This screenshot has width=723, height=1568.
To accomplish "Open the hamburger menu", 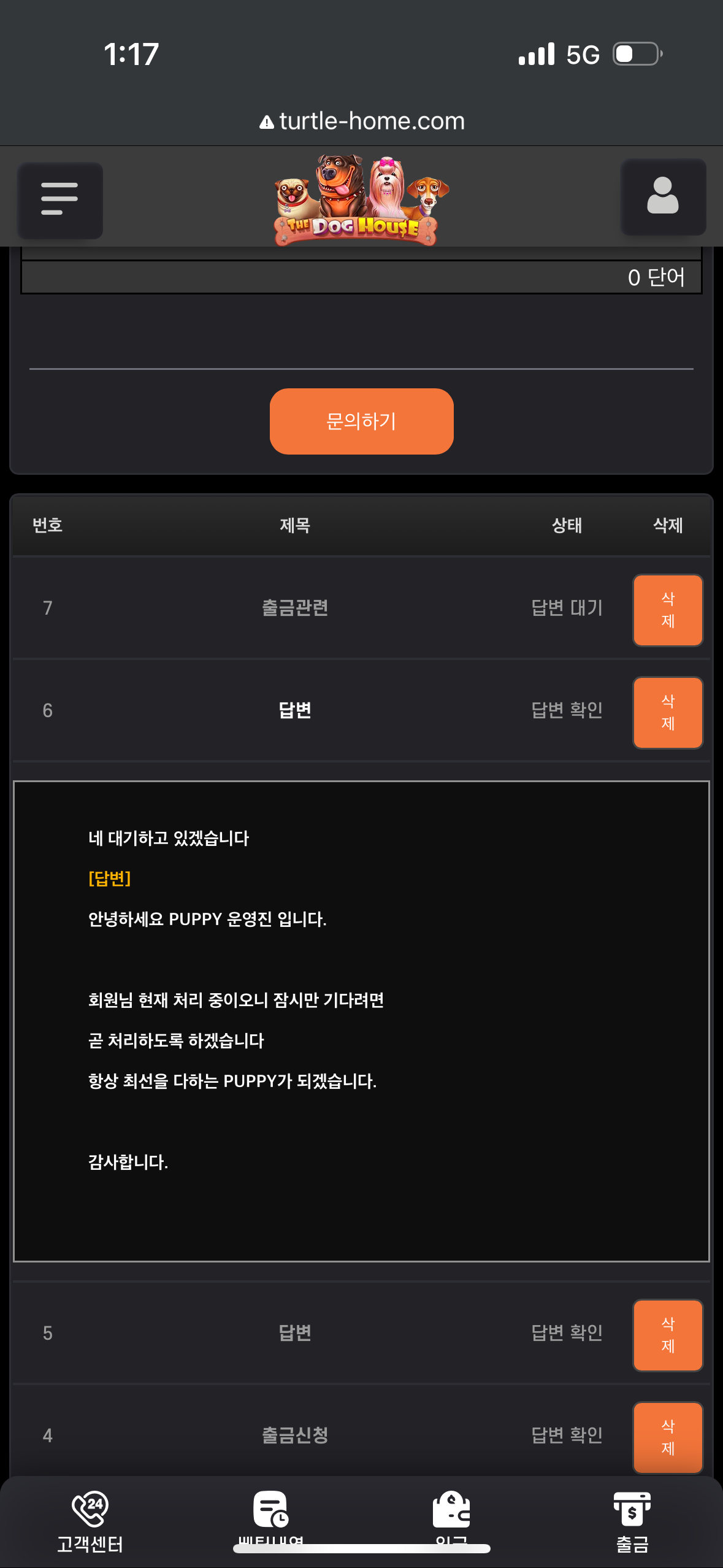I will (59, 200).
